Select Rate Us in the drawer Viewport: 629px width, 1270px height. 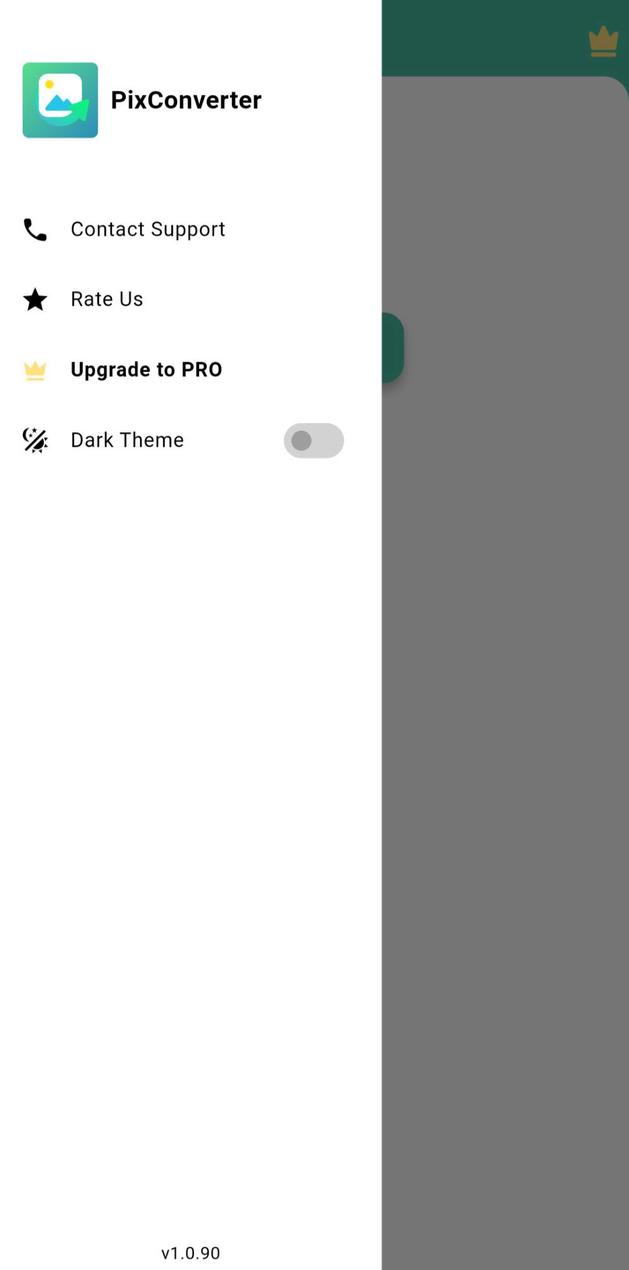click(107, 299)
